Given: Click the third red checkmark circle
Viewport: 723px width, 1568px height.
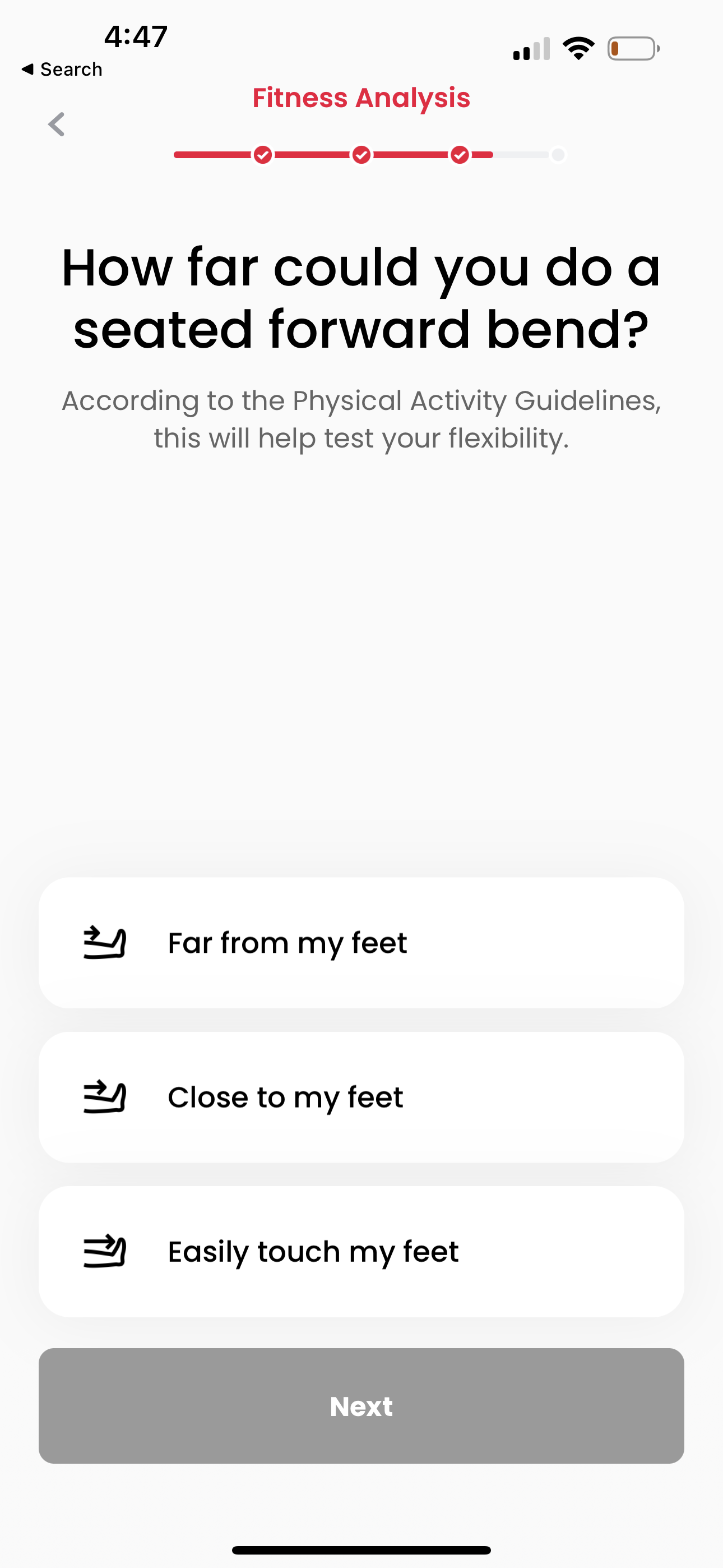Looking at the screenshot, I should (x=460, y=155).
